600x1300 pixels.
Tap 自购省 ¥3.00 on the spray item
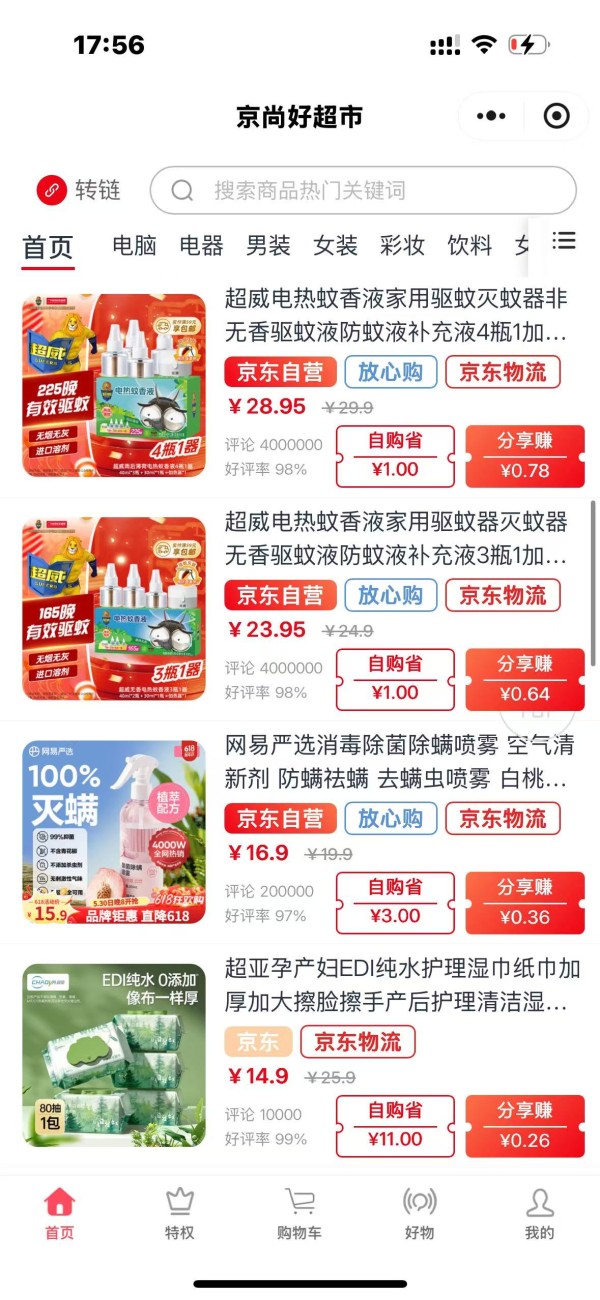pyautogui.click(x=395, y=903)
